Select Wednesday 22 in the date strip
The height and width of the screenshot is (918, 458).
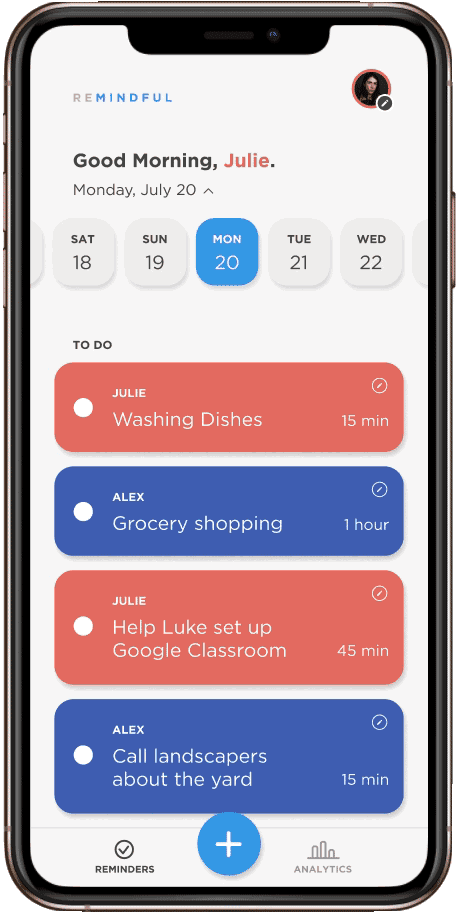tap(371, 252)
